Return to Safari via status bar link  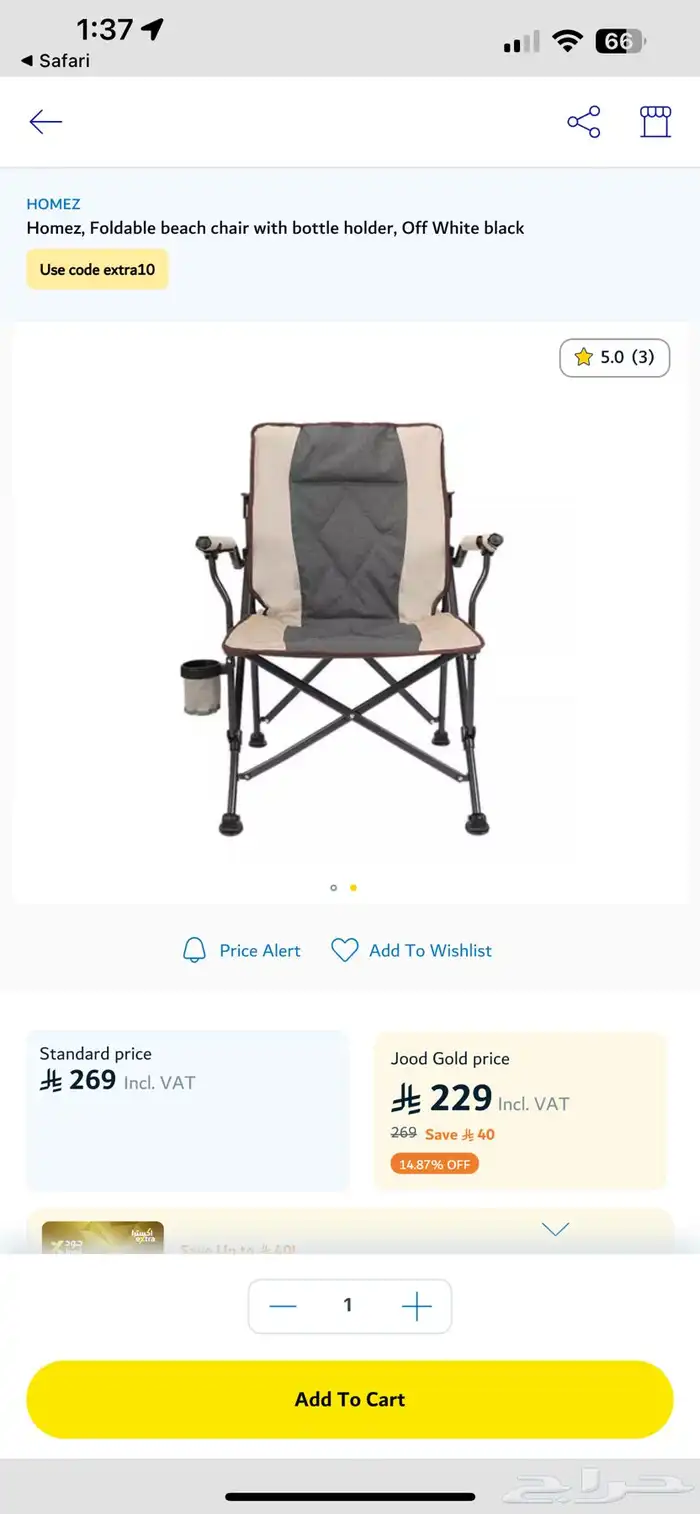(x=56, y=61)
